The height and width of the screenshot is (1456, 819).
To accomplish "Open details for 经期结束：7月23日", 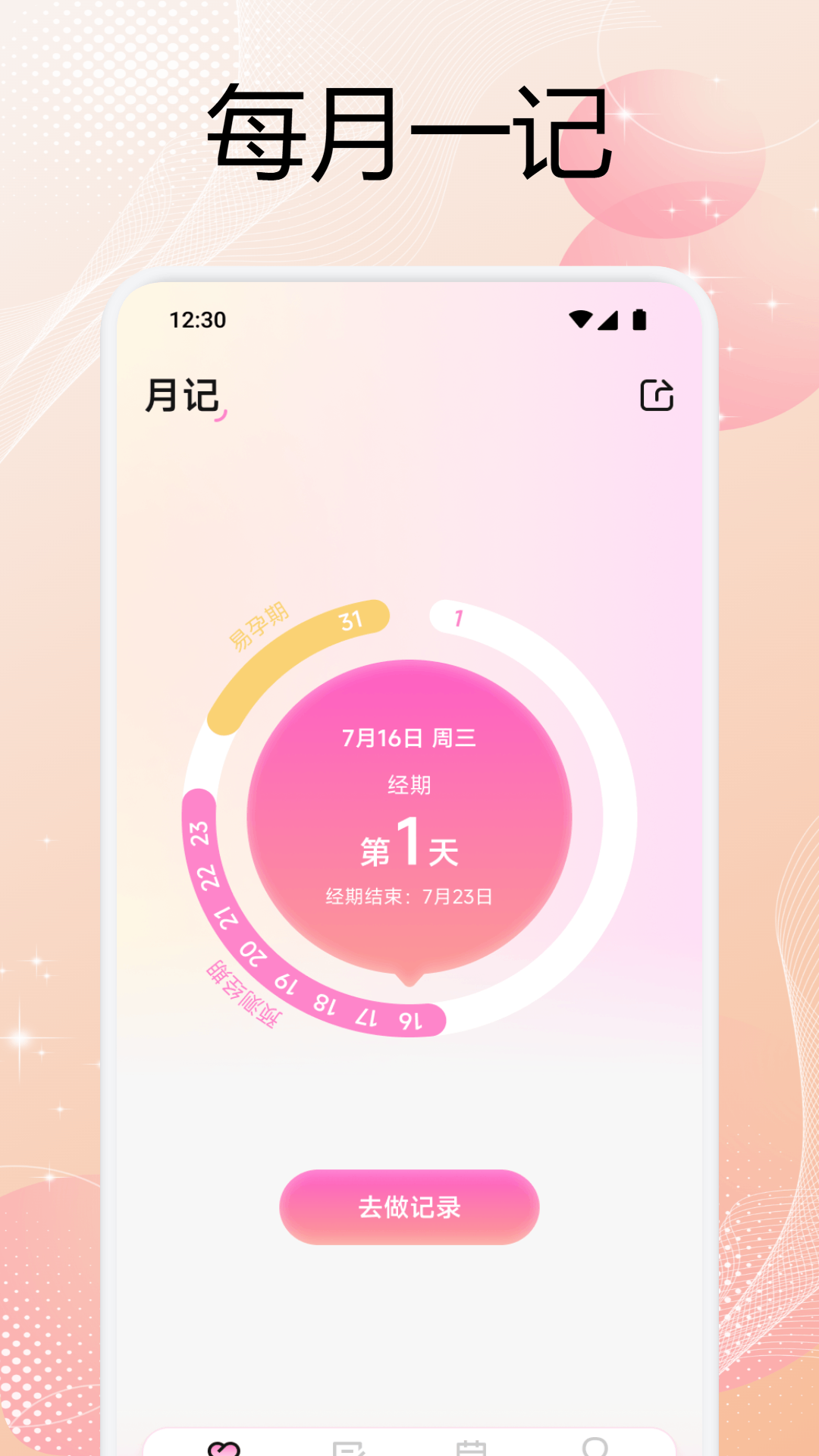I will tap(408, 895).
